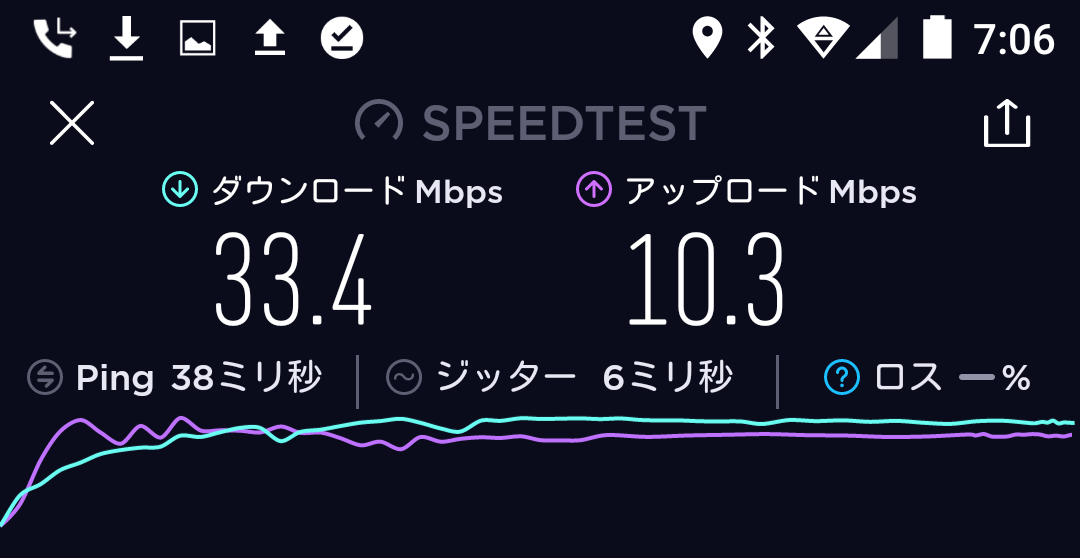
Task: Open the packet loss help icon
Action: click(842, 378)
